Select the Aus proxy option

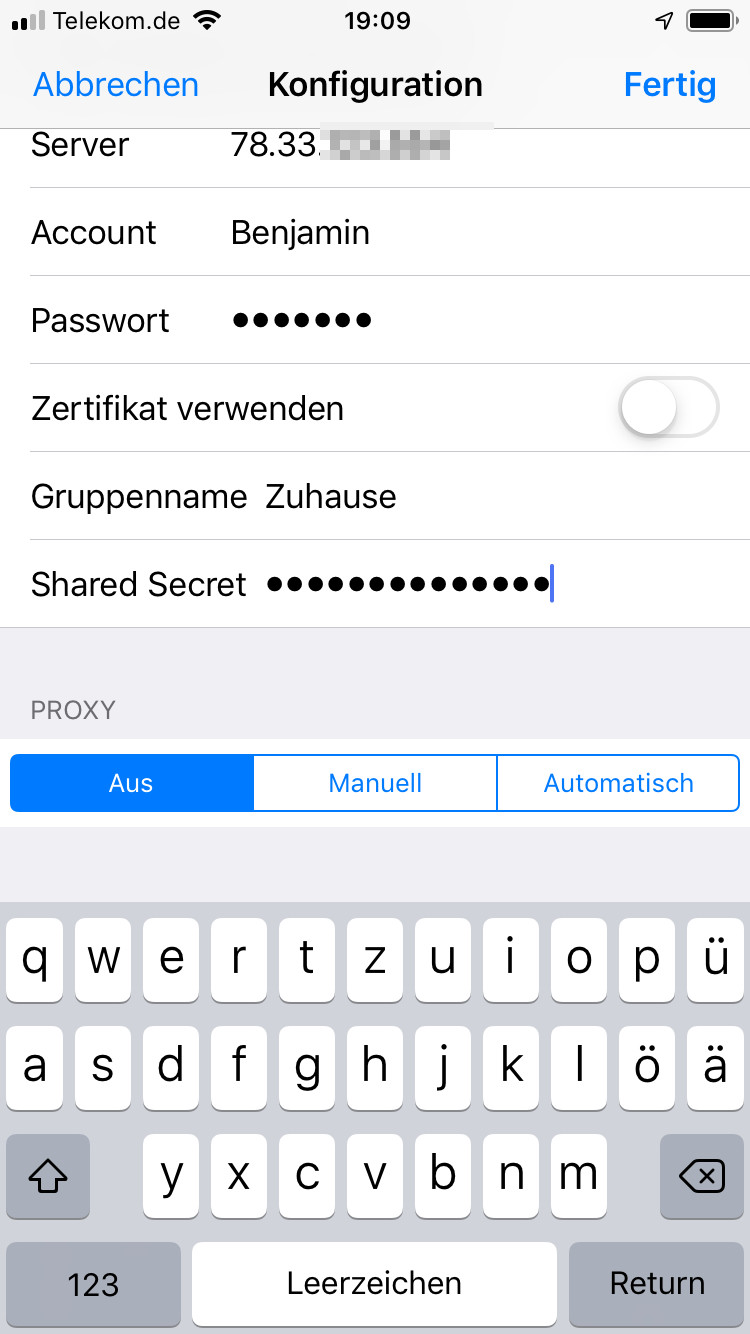[131, 783]
